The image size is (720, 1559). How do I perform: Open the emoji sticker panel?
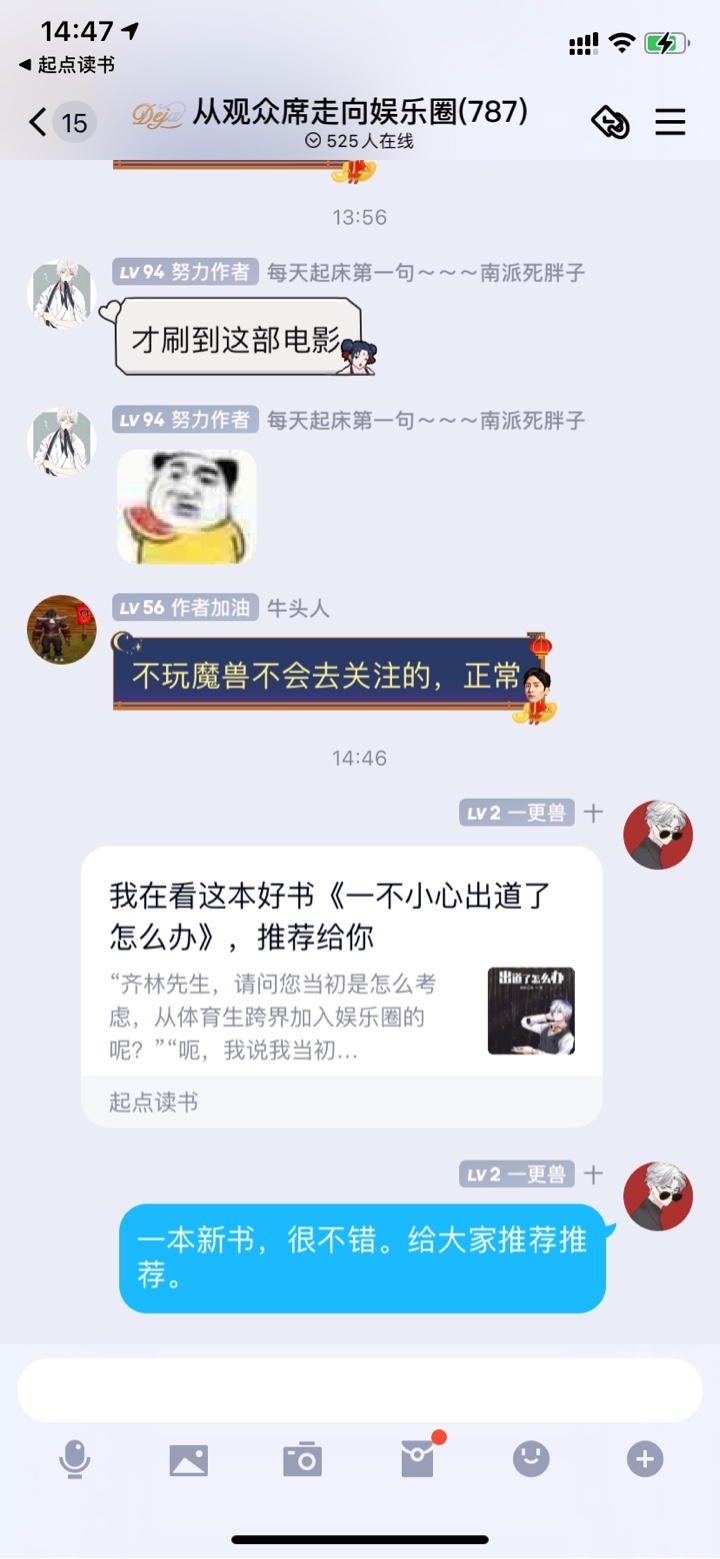tap(531, 1460)
